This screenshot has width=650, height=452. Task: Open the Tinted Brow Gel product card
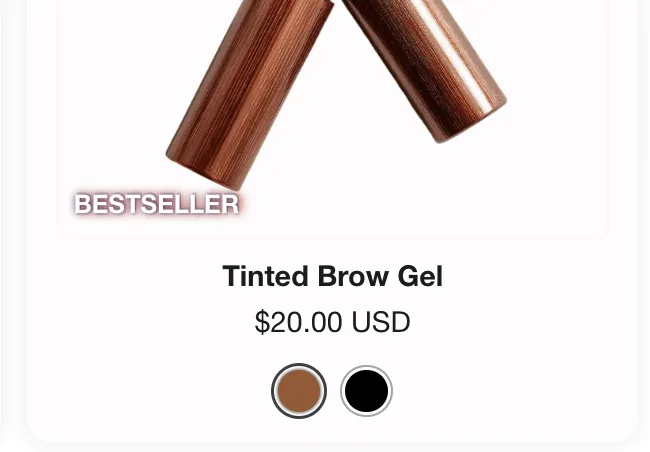(x=332, y=276)
